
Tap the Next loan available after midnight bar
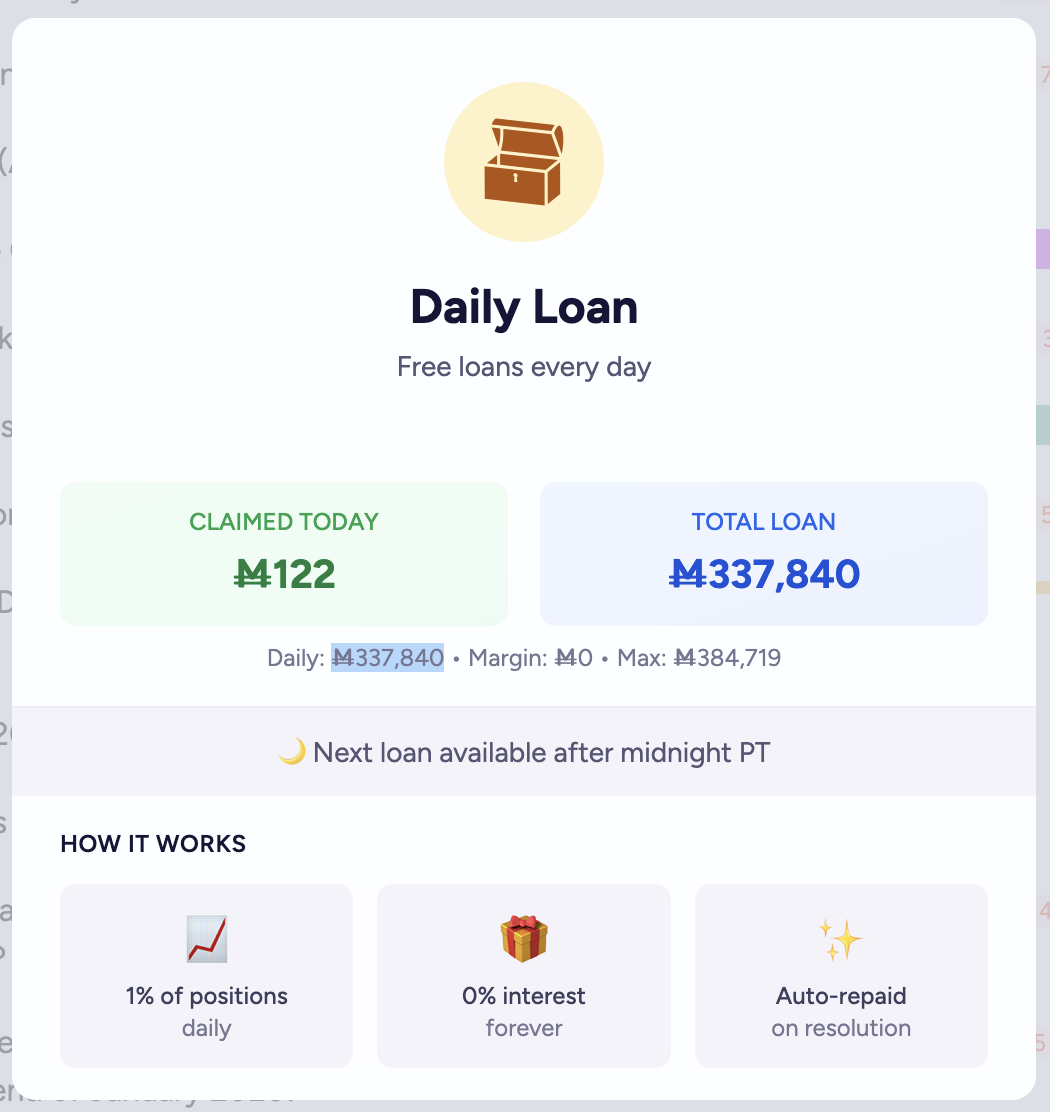(524, 752)
